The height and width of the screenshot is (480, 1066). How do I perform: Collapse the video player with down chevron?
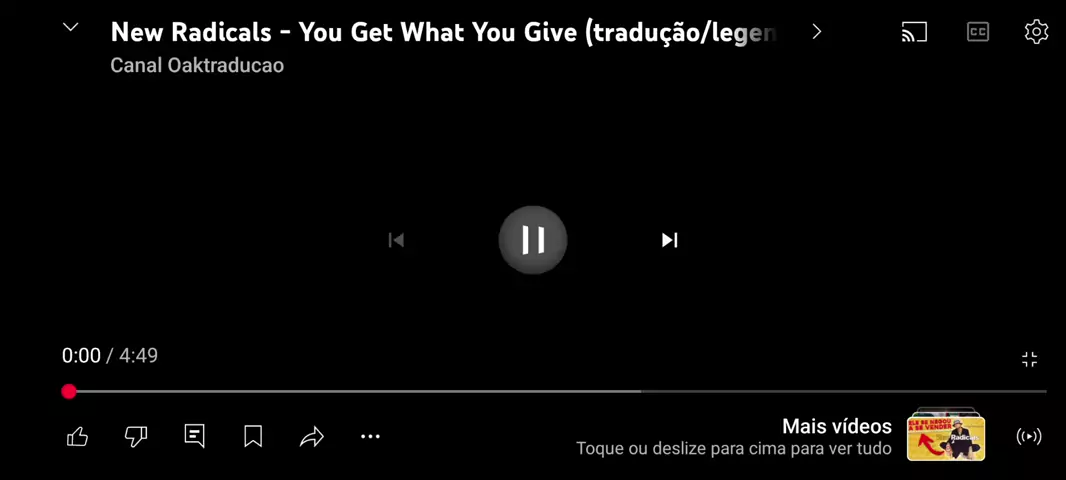click(71, 28)
